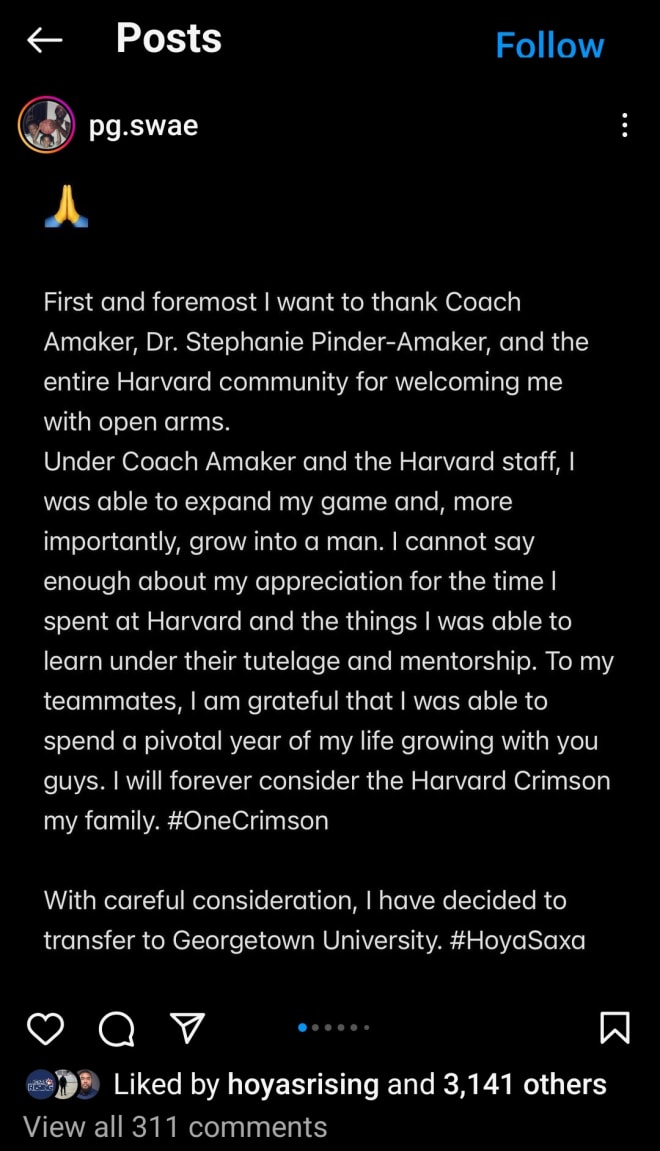See the 3,141 others who liked

(525, 1084)
